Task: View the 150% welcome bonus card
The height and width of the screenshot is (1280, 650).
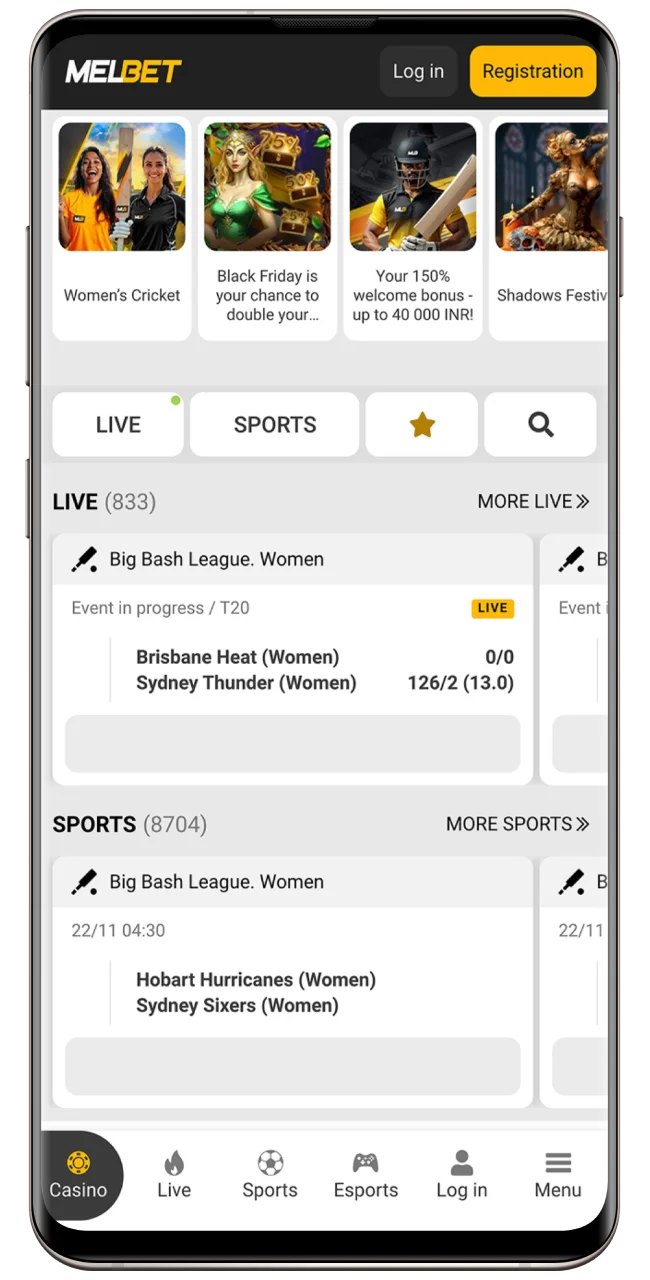Action: click(412, 228)
